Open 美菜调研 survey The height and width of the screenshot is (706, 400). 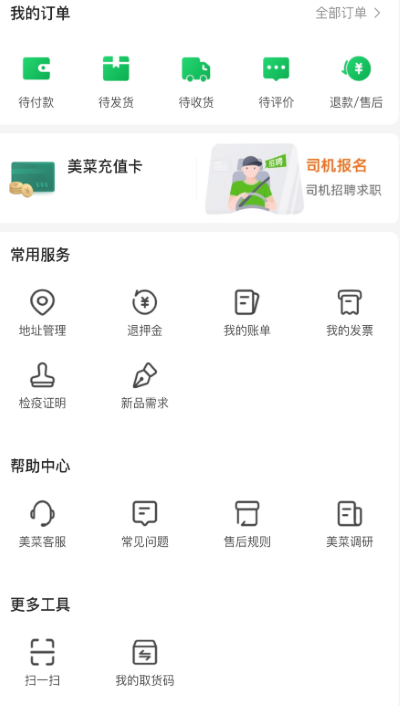pyautogui.click(x=350, y=524)
